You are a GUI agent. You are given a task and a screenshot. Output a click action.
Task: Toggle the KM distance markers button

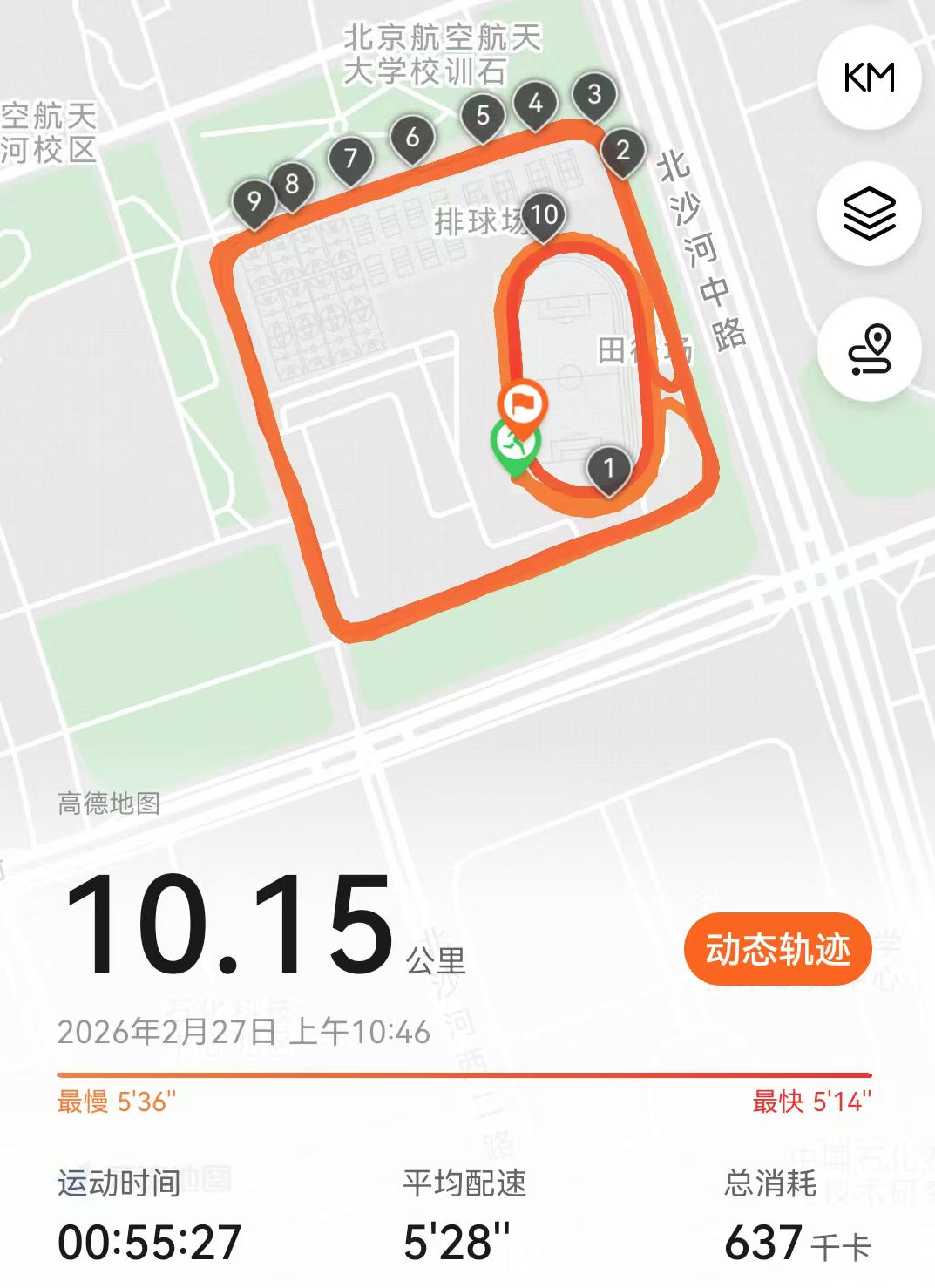869,78
